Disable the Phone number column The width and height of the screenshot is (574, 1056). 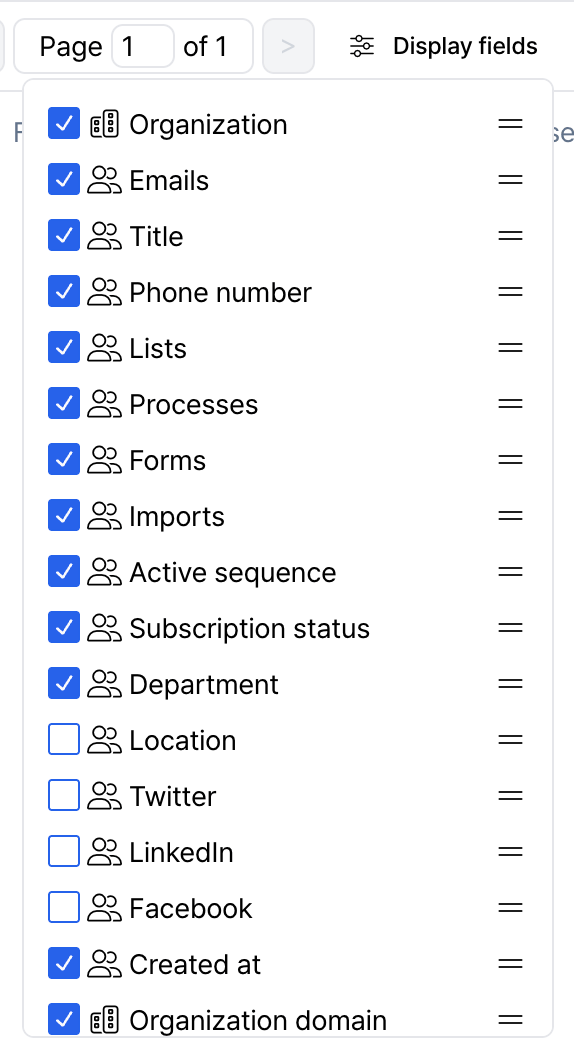[x=64, y=292]
